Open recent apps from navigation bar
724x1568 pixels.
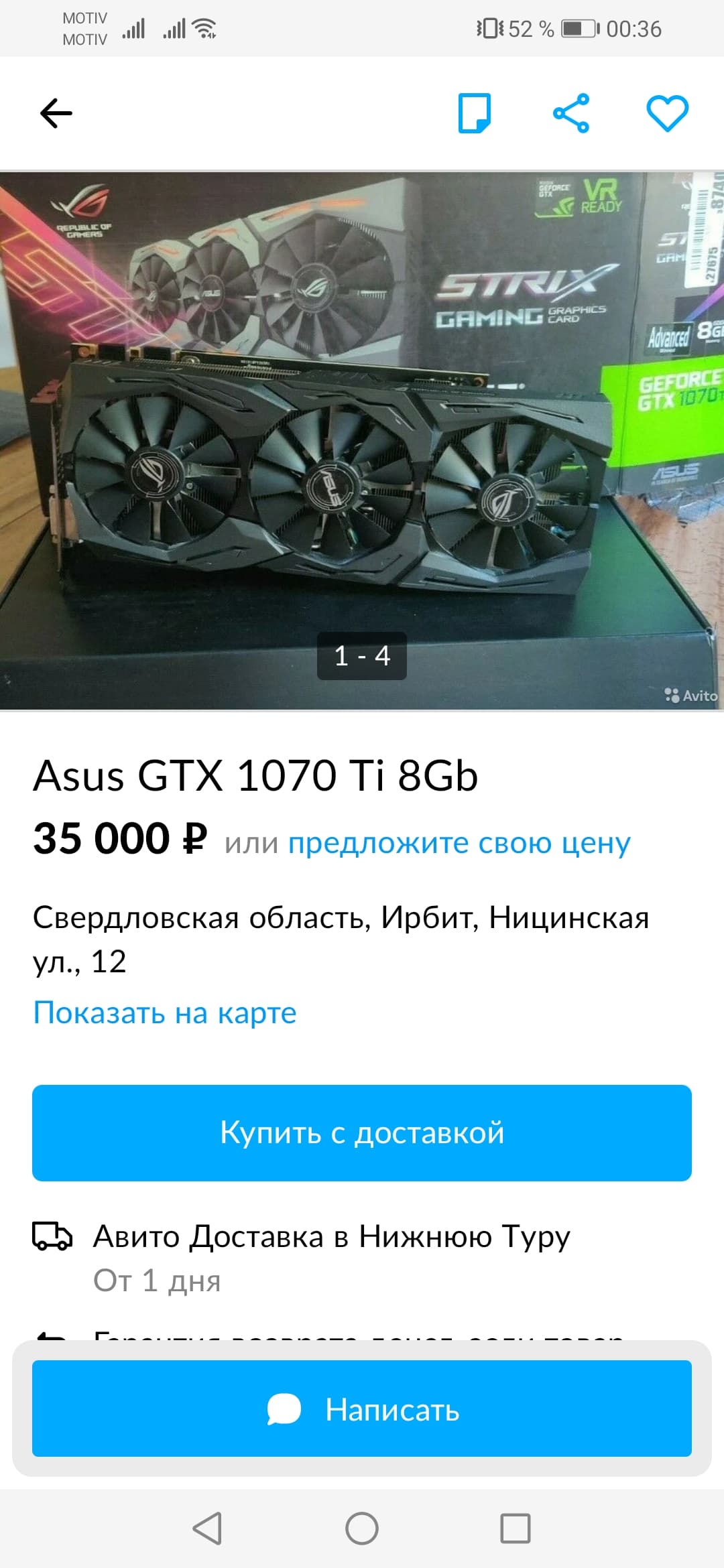point(516,1528)
